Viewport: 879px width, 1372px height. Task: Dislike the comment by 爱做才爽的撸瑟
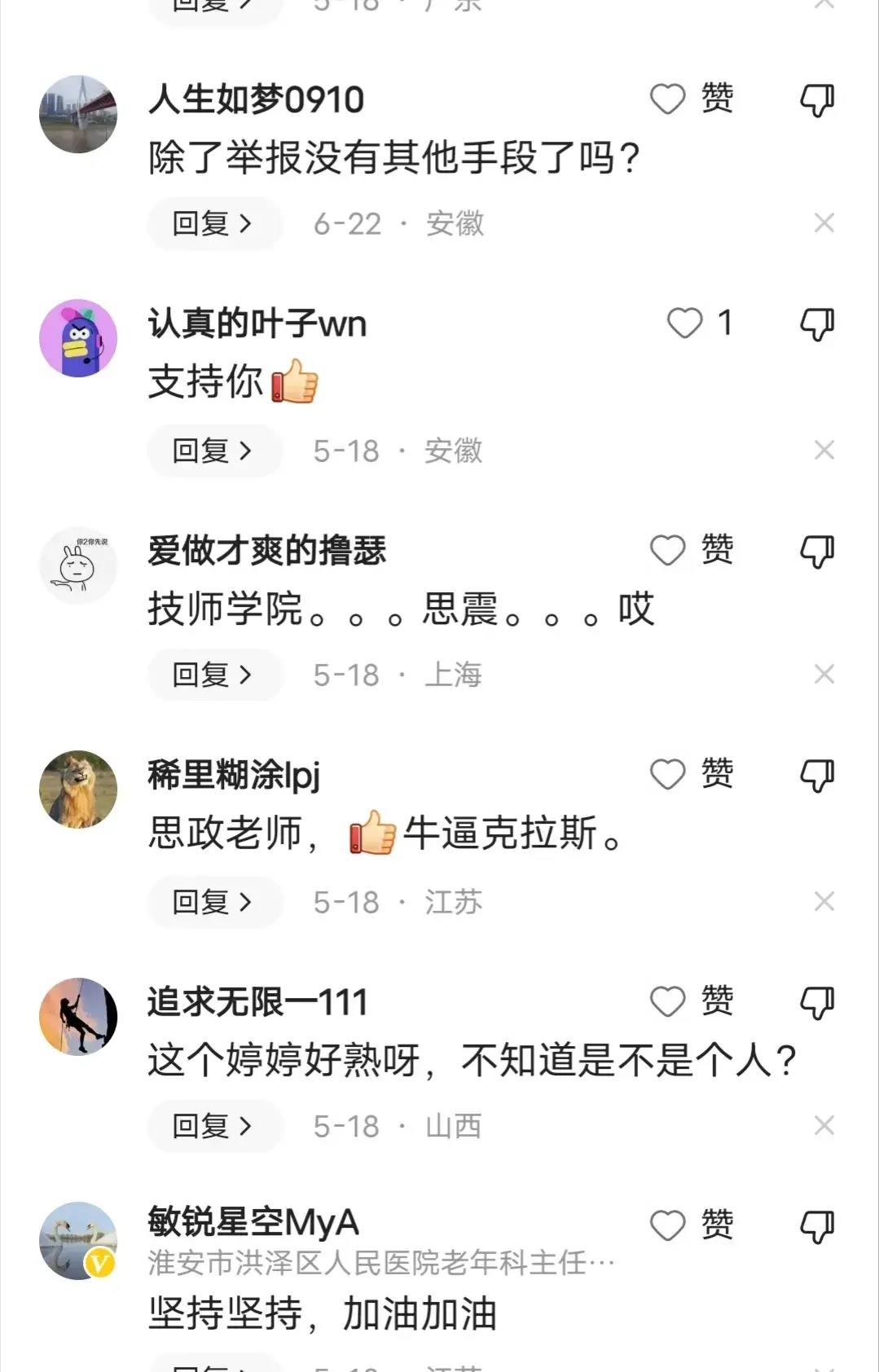tap(816, 552)
